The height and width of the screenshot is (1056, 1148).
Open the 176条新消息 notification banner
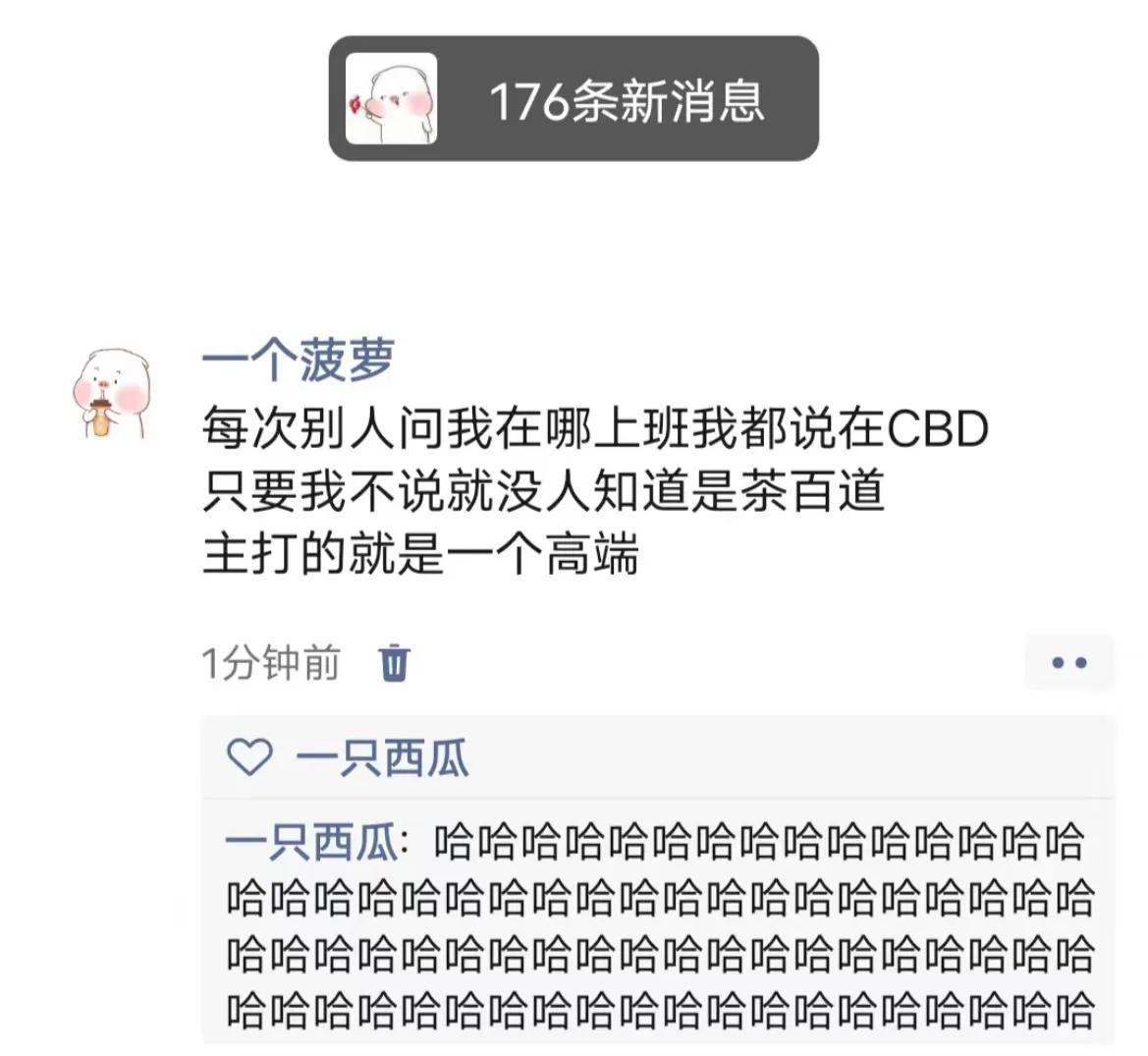tap(574, 99)
